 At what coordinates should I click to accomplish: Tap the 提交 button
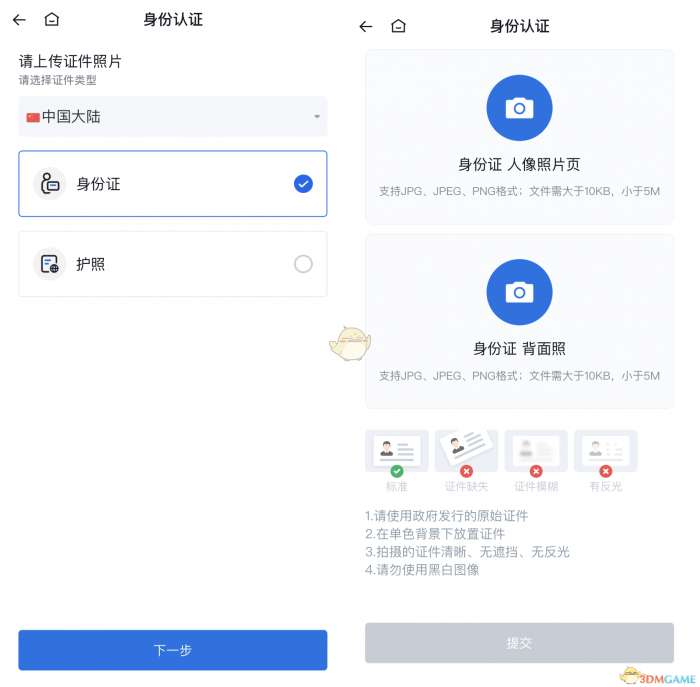519,643
